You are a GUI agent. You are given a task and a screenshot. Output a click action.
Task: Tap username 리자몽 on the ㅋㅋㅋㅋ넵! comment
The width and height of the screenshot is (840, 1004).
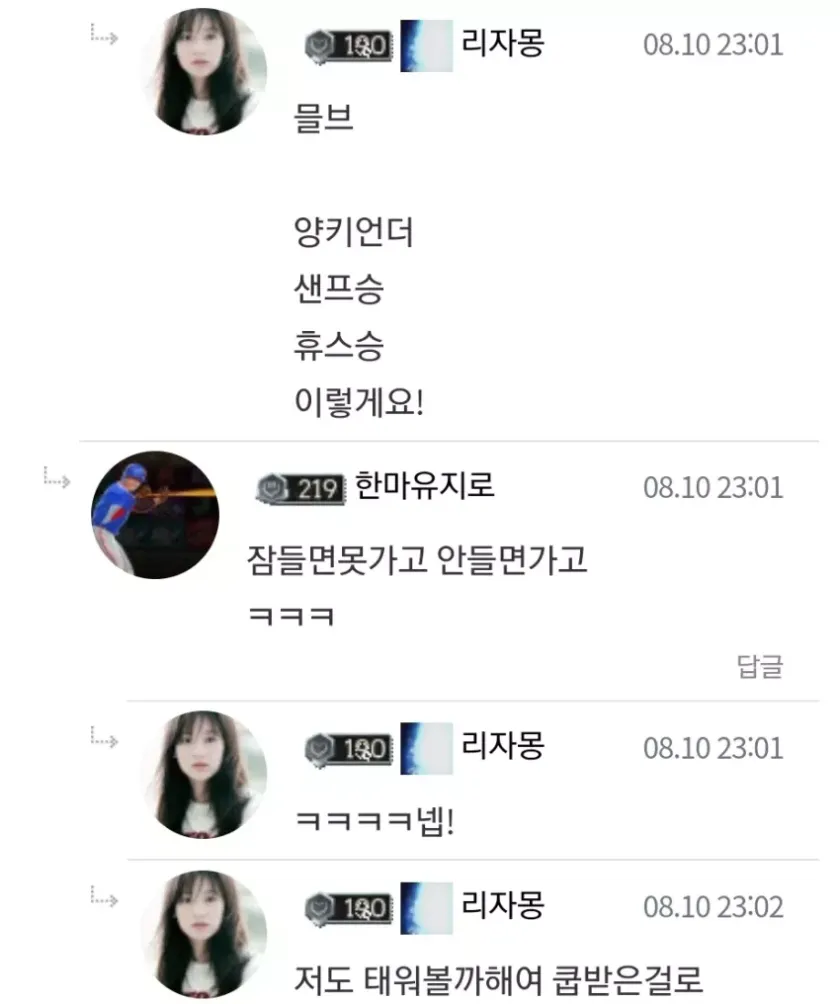click(x=503, y=745)
